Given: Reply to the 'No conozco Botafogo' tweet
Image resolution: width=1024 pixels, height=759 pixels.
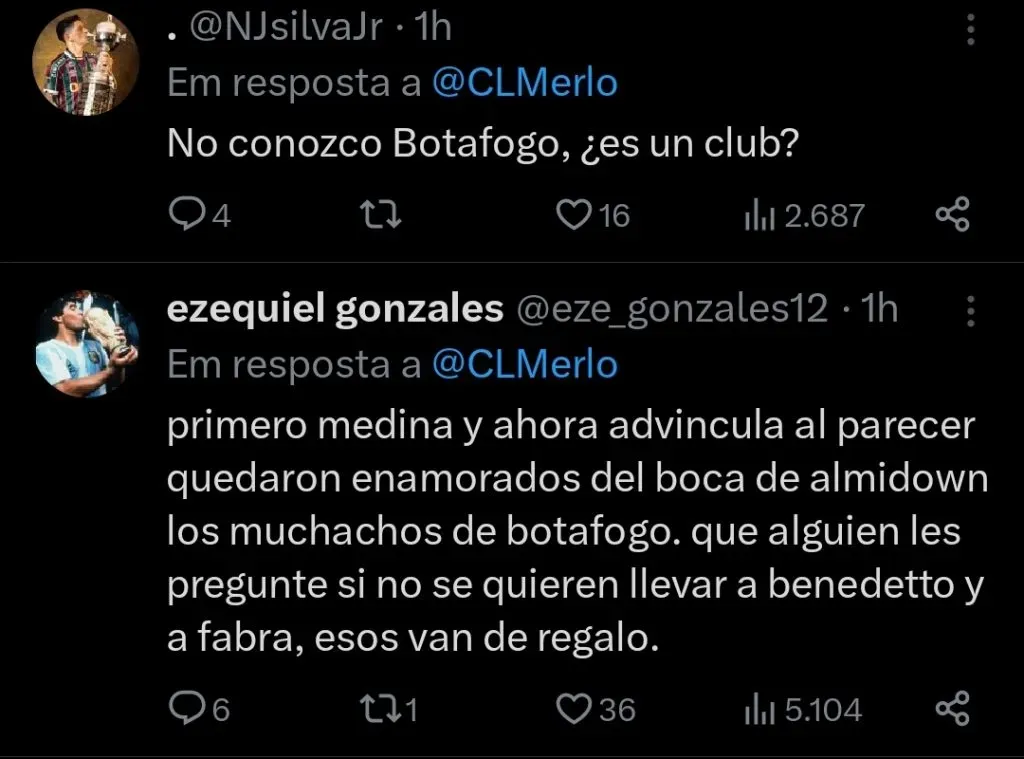Looking at the screenshot, I should (x=186, y=215).
